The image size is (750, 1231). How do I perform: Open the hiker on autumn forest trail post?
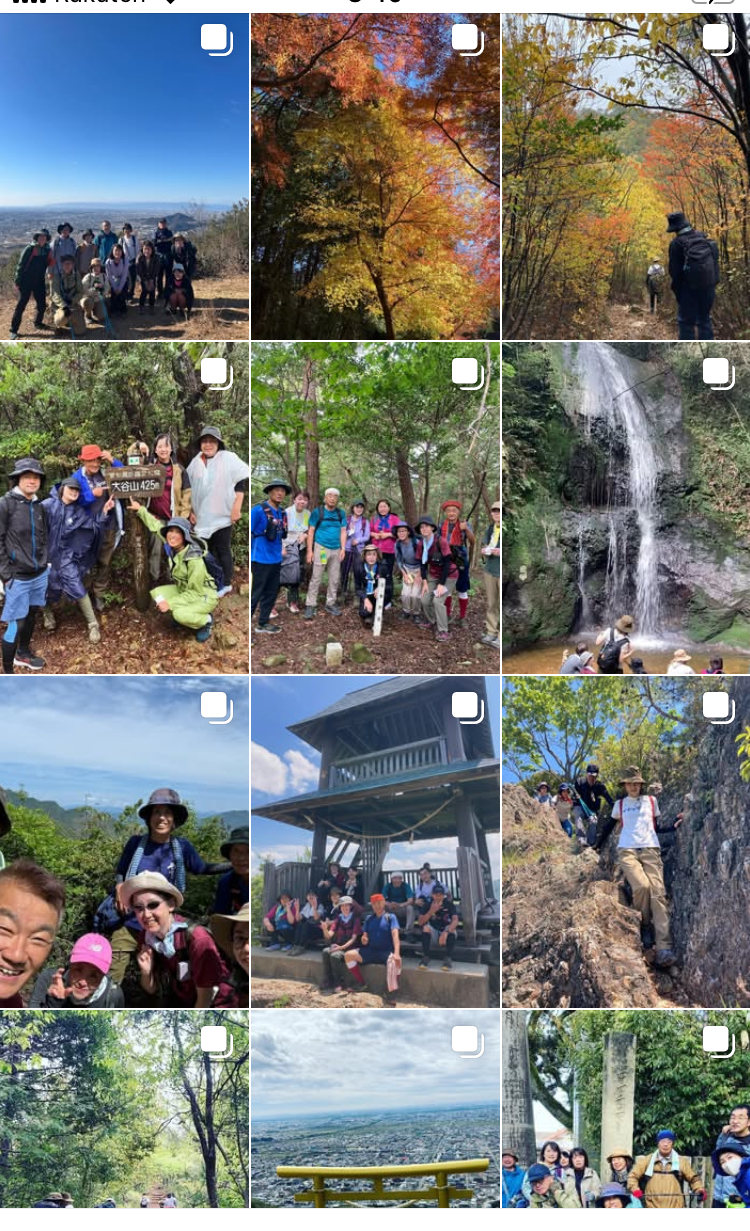[626, 177]
